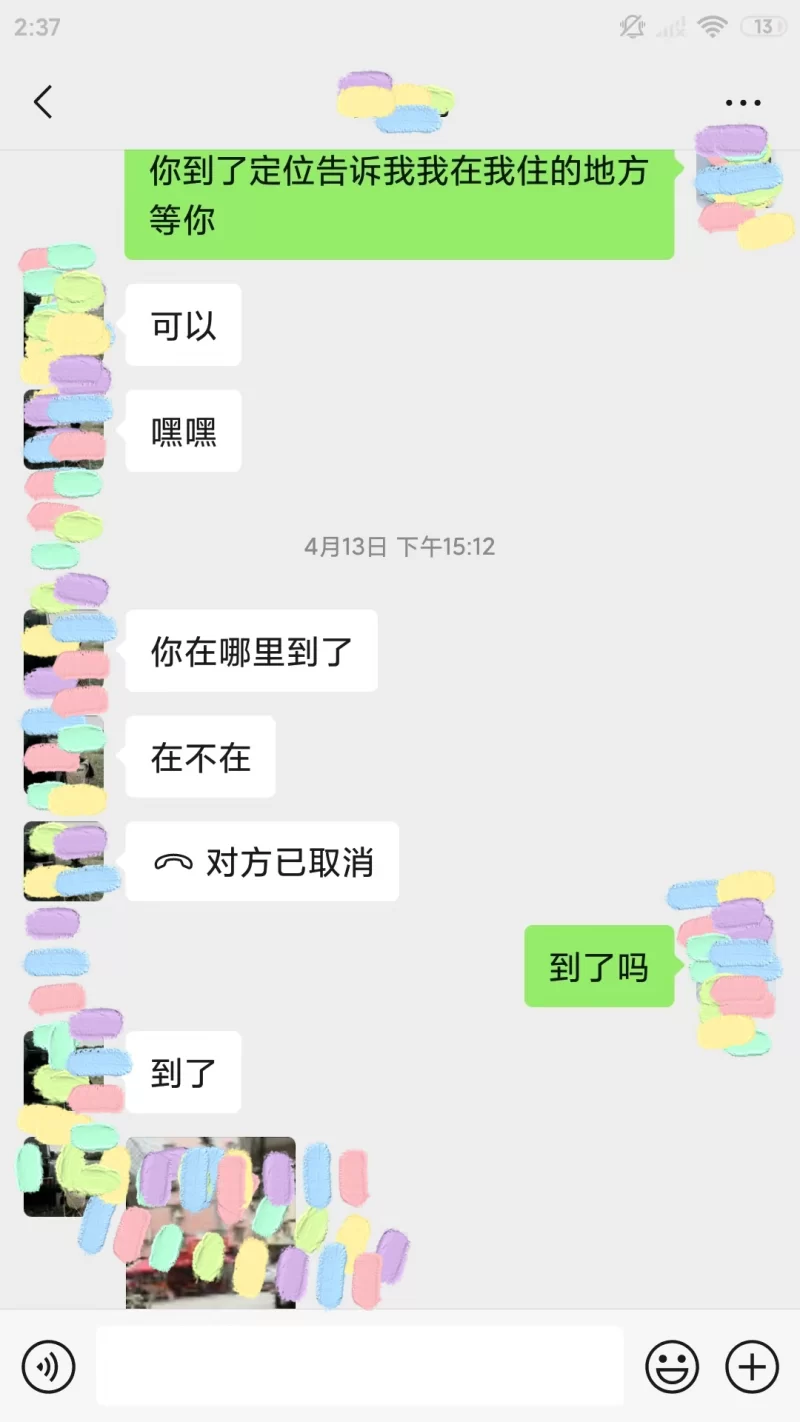The height and width of the screenshot is (1422, 800).
Task: Open the image message in chat
Action: (211, 1222)
